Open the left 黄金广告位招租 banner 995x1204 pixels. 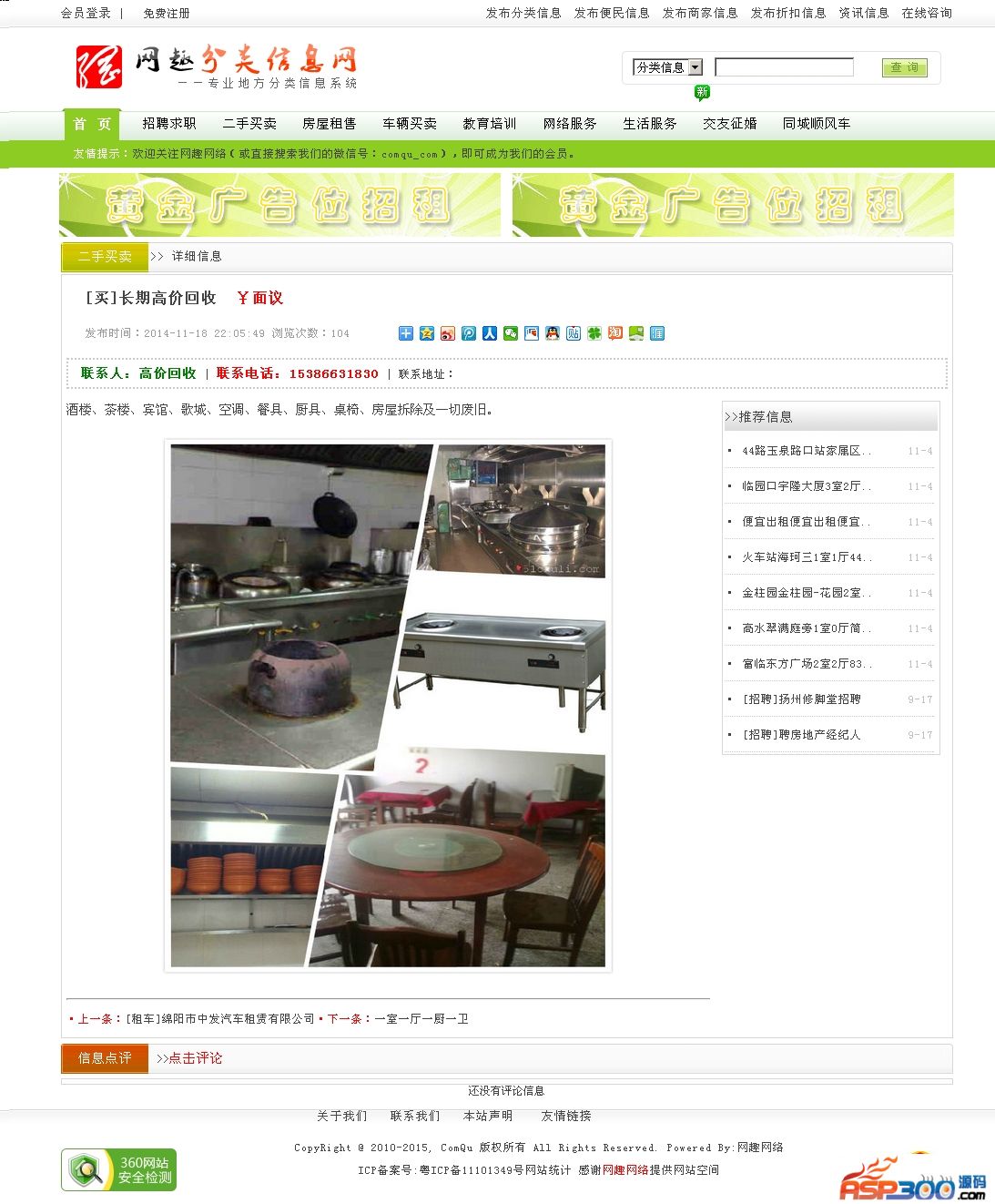pos(279,205)
